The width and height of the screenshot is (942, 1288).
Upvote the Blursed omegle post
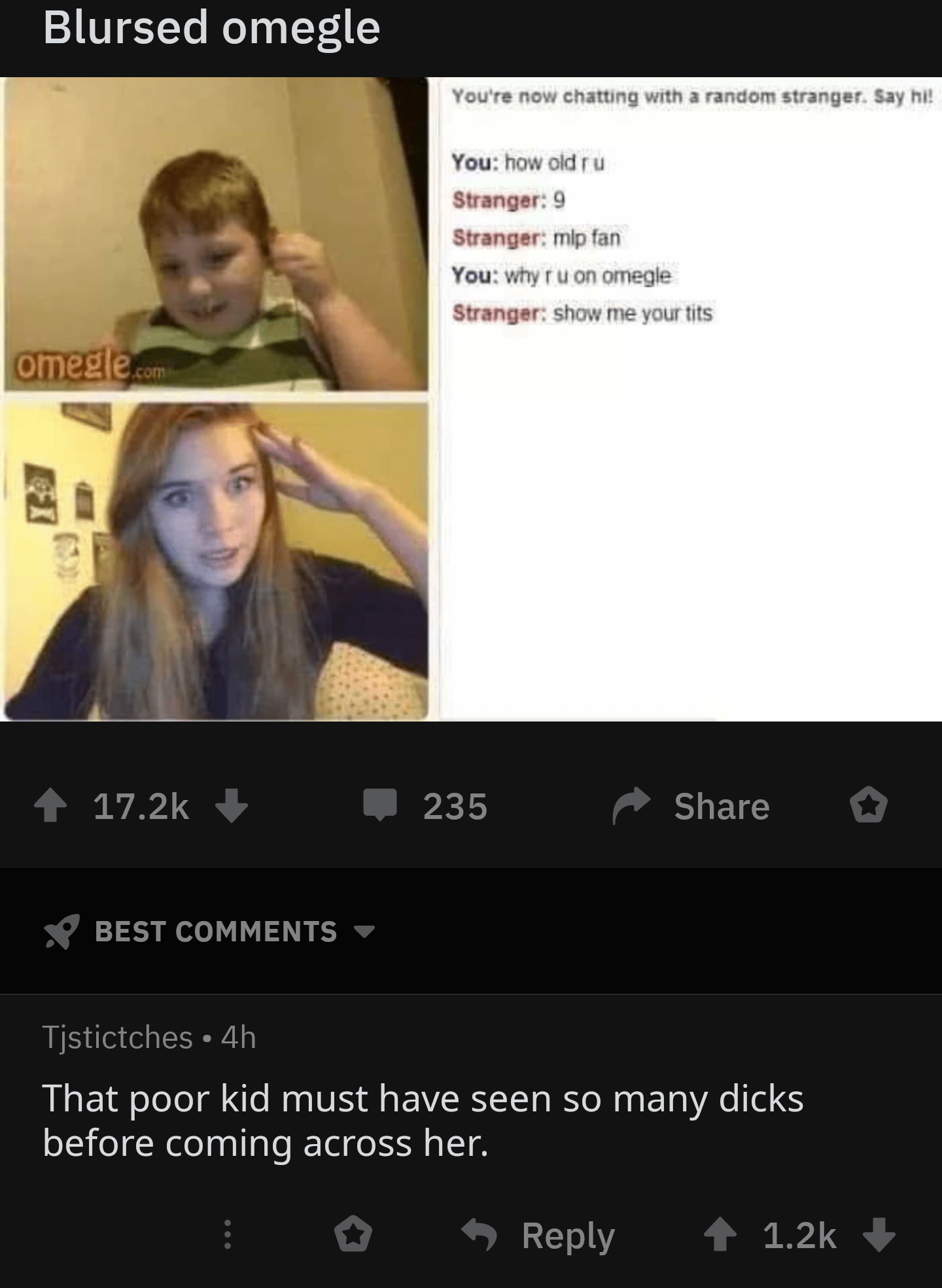tap(51, 806)
